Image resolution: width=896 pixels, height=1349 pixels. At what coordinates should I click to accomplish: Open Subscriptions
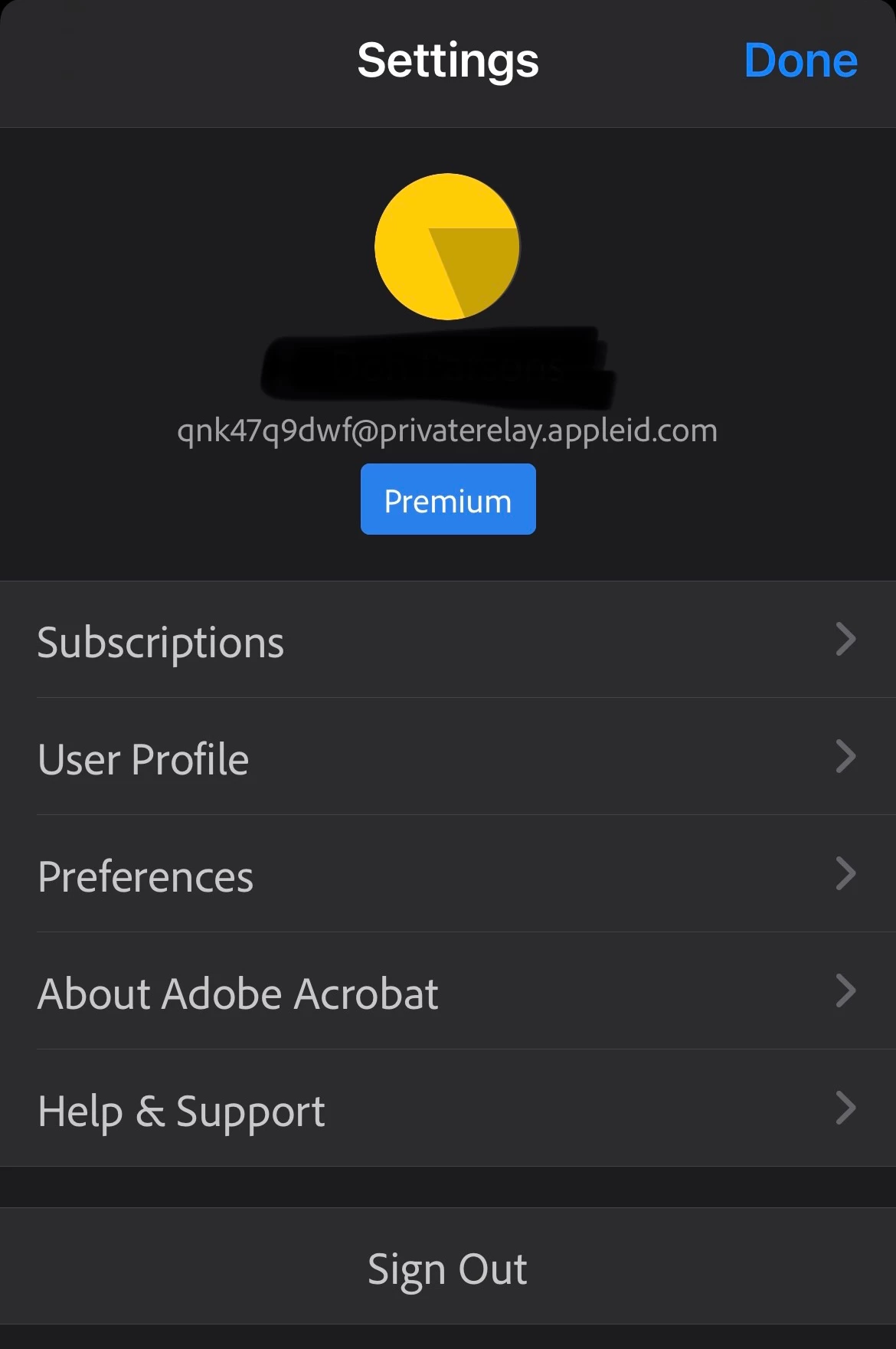coord(448,640)
